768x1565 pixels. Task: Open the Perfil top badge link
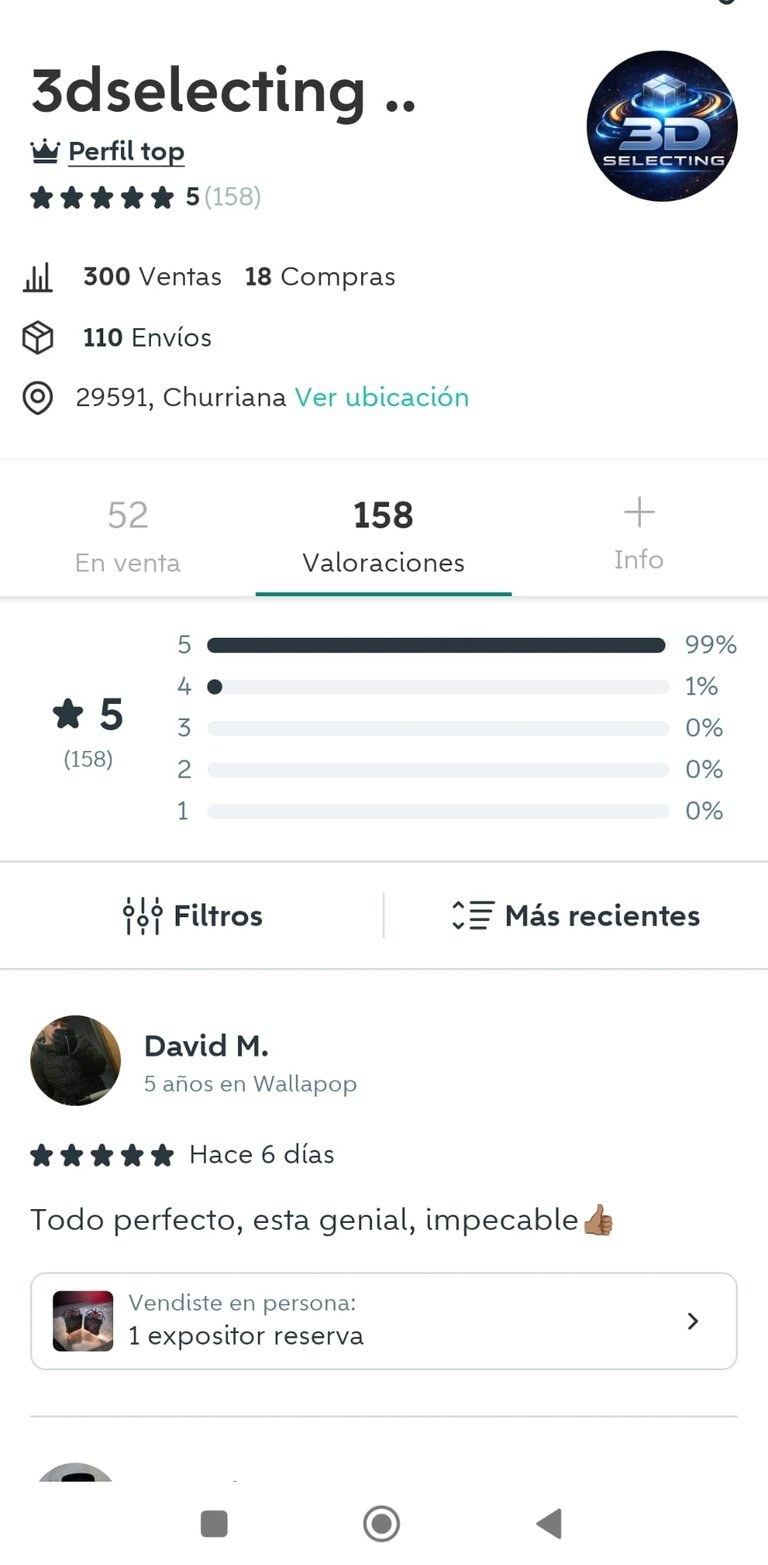[x=125, y=152]
